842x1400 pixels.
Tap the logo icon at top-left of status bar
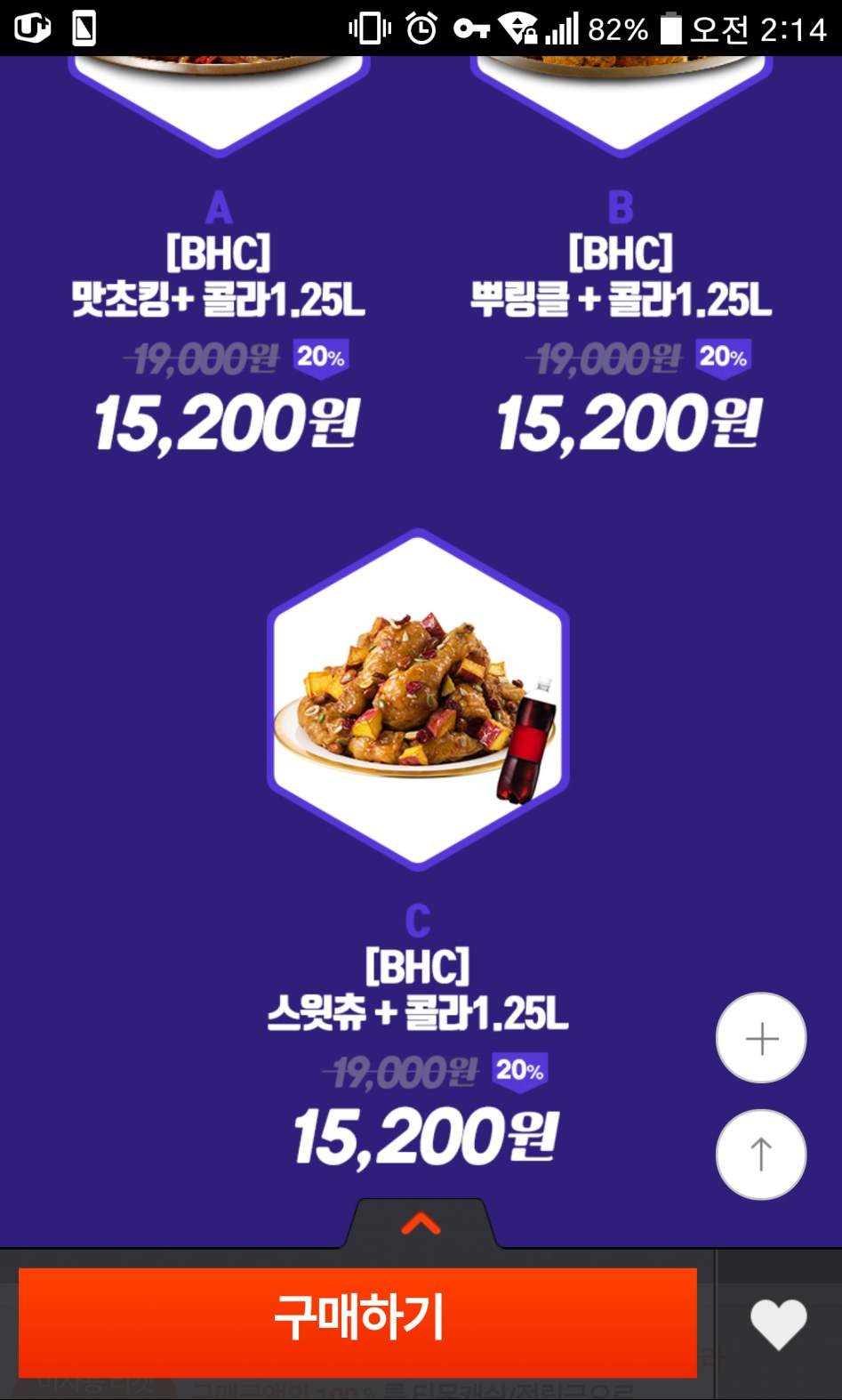[x=32, y=27]
